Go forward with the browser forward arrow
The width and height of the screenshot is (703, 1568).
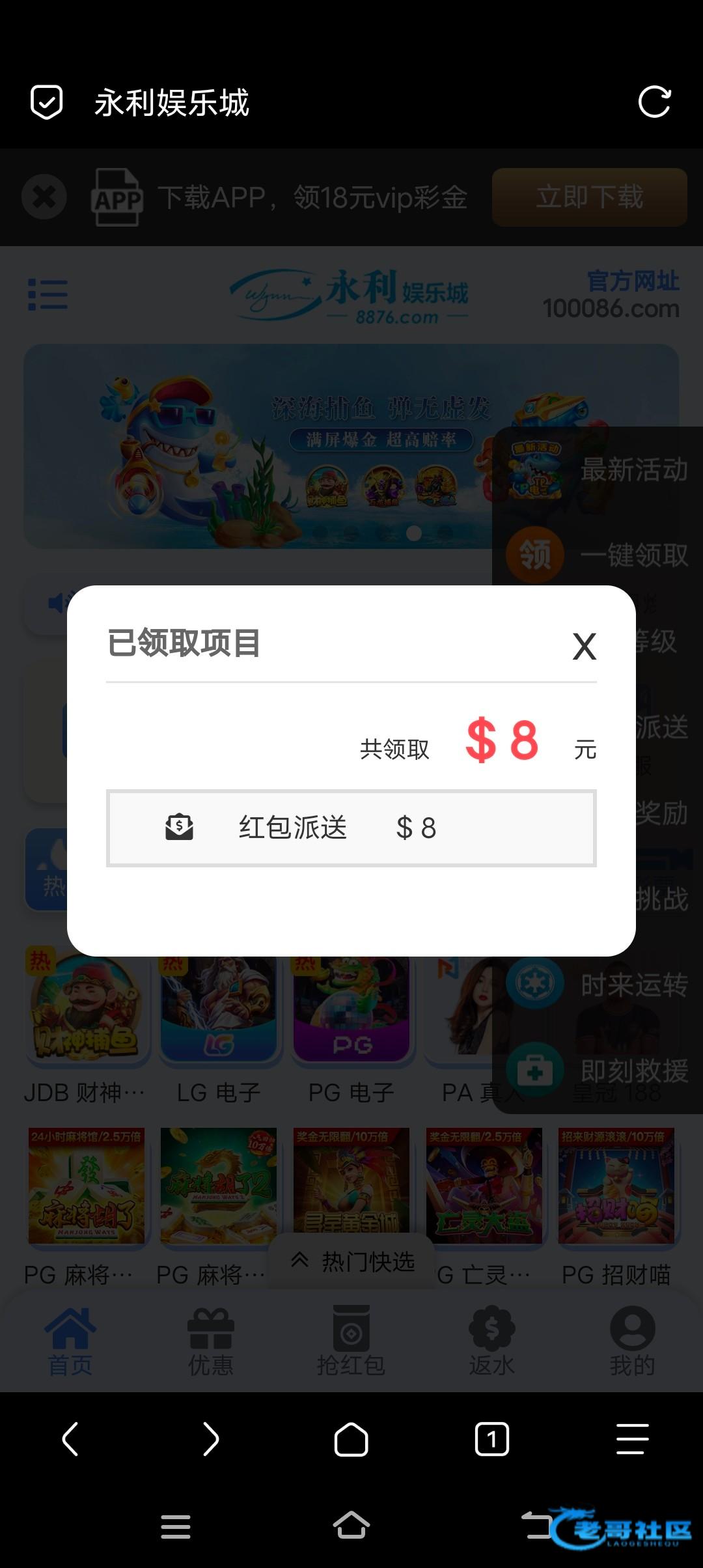pyautogui.click(x=211, y=1438)
